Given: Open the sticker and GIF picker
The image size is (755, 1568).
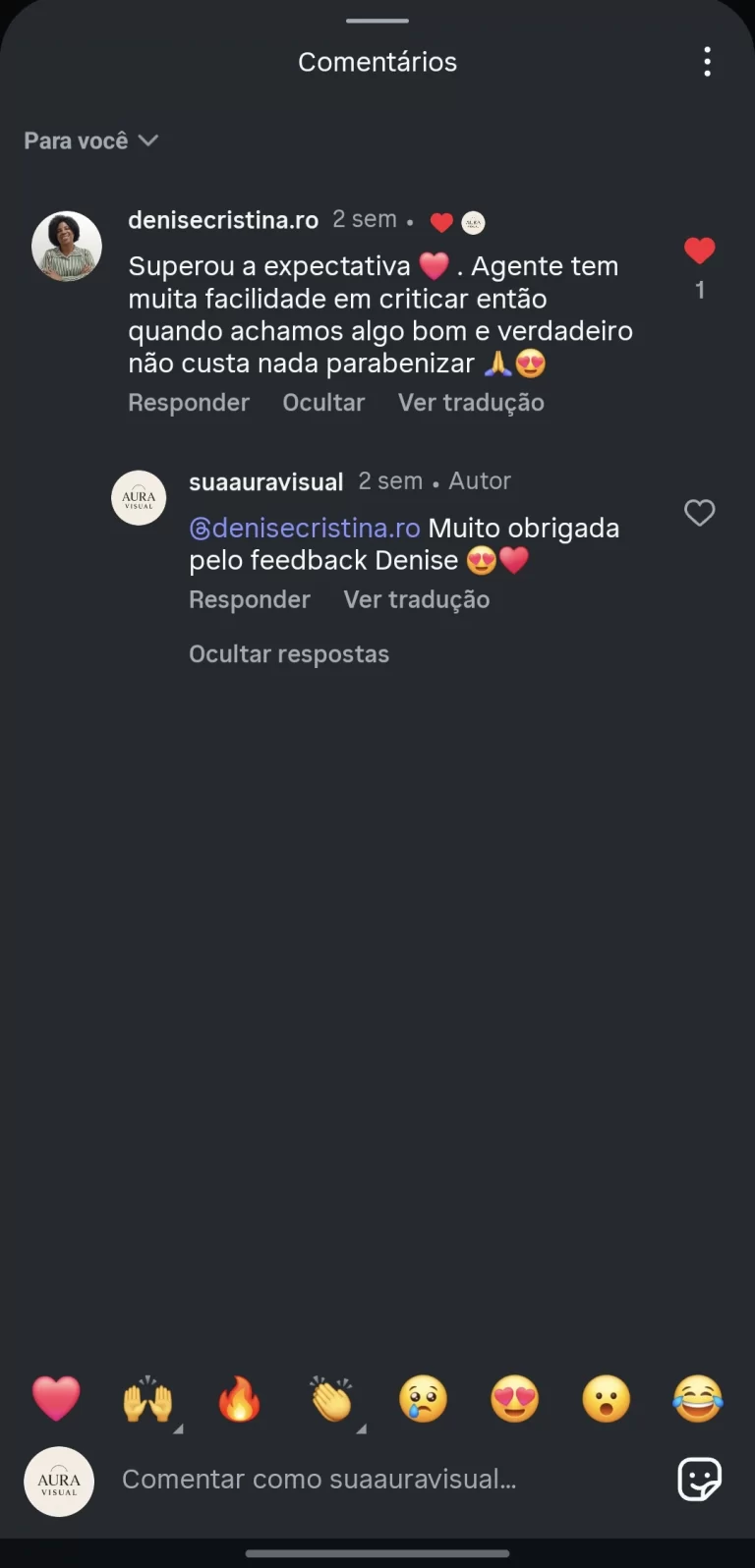Looking at the screenshot, I should [699, 1480].
